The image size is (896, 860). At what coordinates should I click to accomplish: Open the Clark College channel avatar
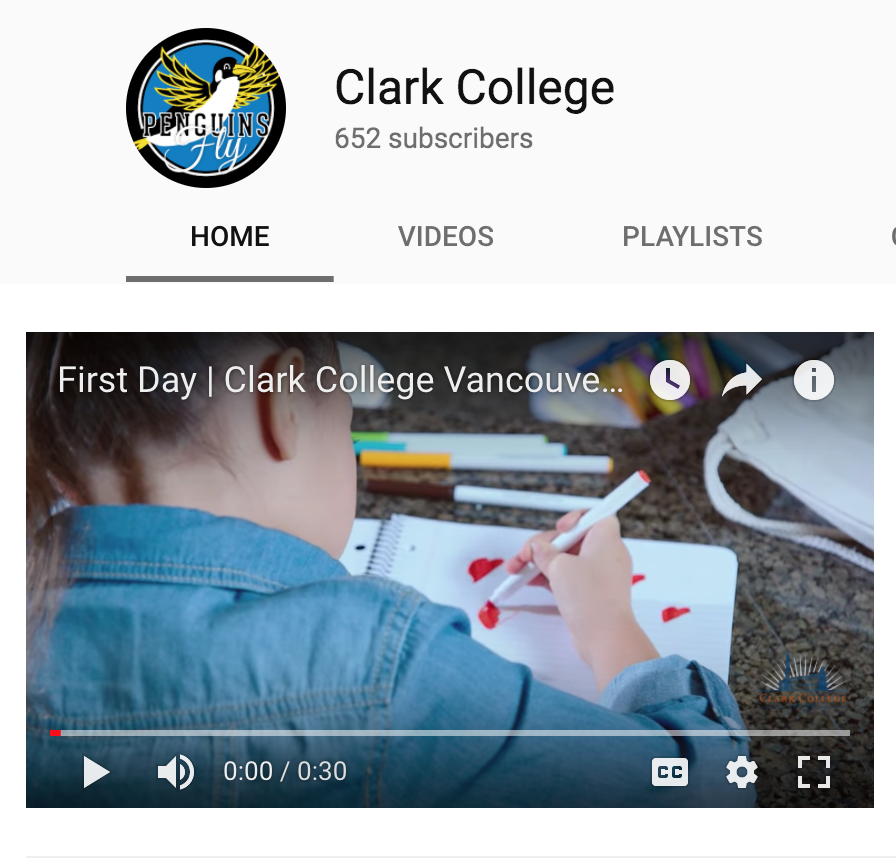(206, 108)
